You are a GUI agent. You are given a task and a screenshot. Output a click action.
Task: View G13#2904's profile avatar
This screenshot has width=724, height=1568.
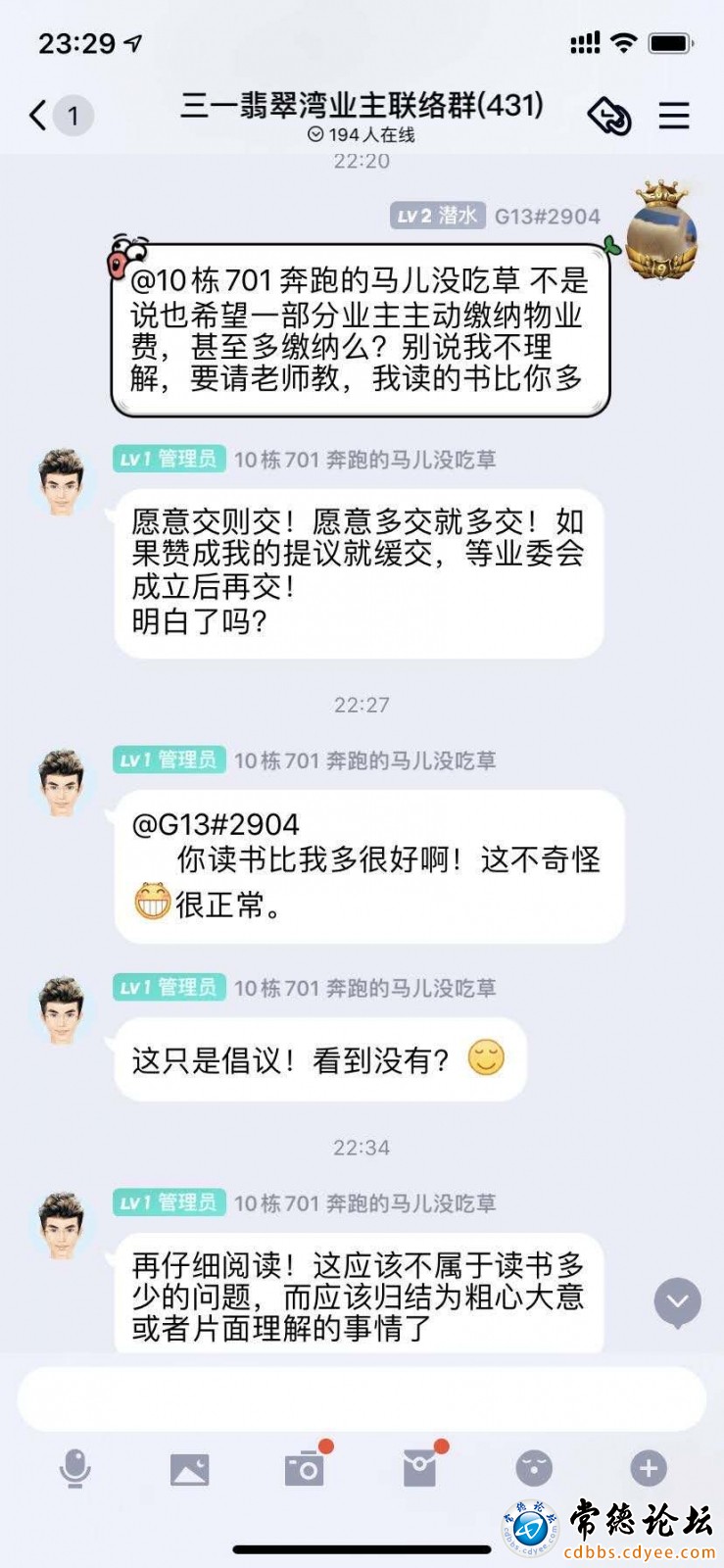tap(664, 232)
